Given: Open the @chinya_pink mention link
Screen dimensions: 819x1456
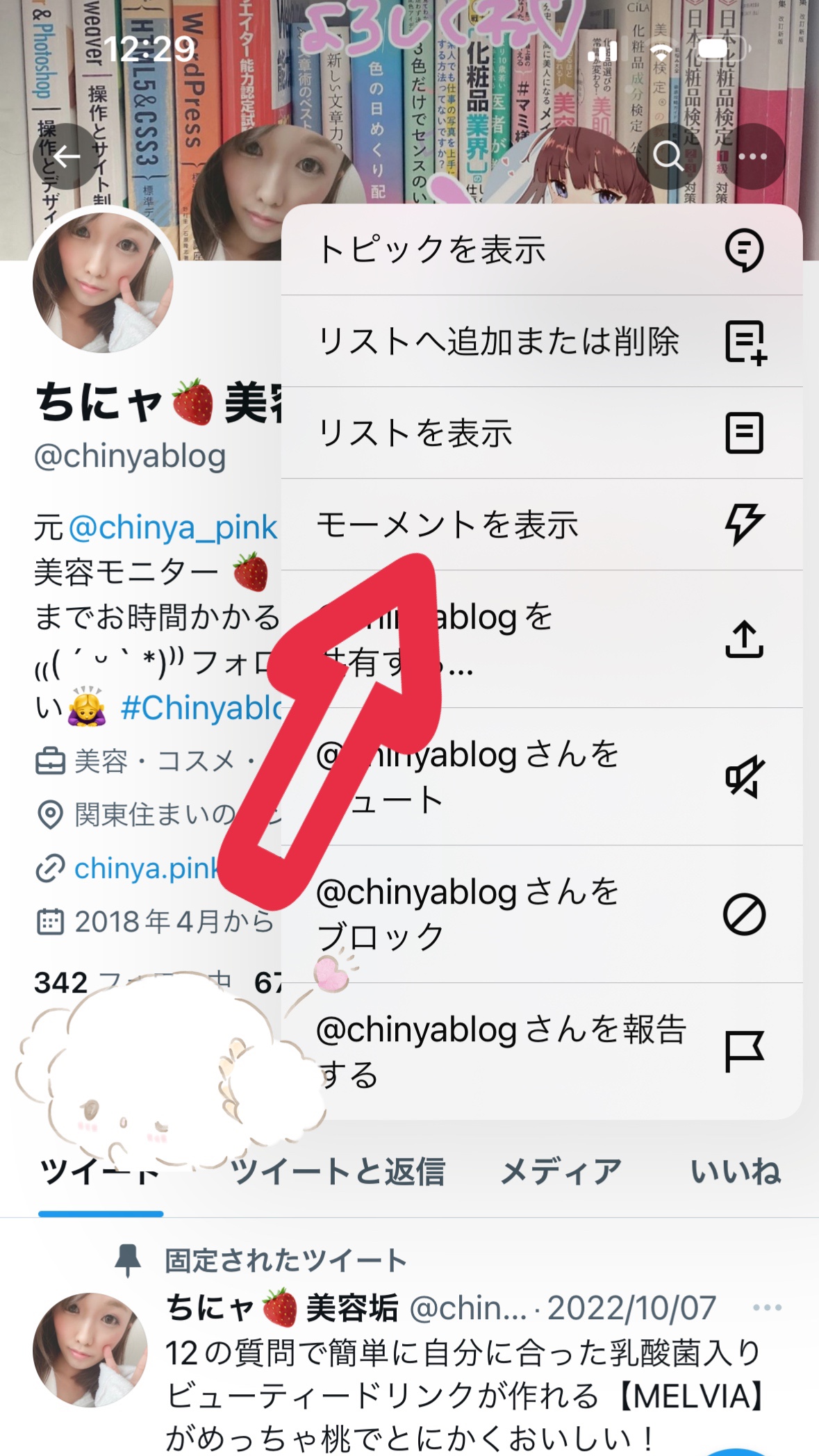Looking at the screenshot, I should tap(174, 527).
